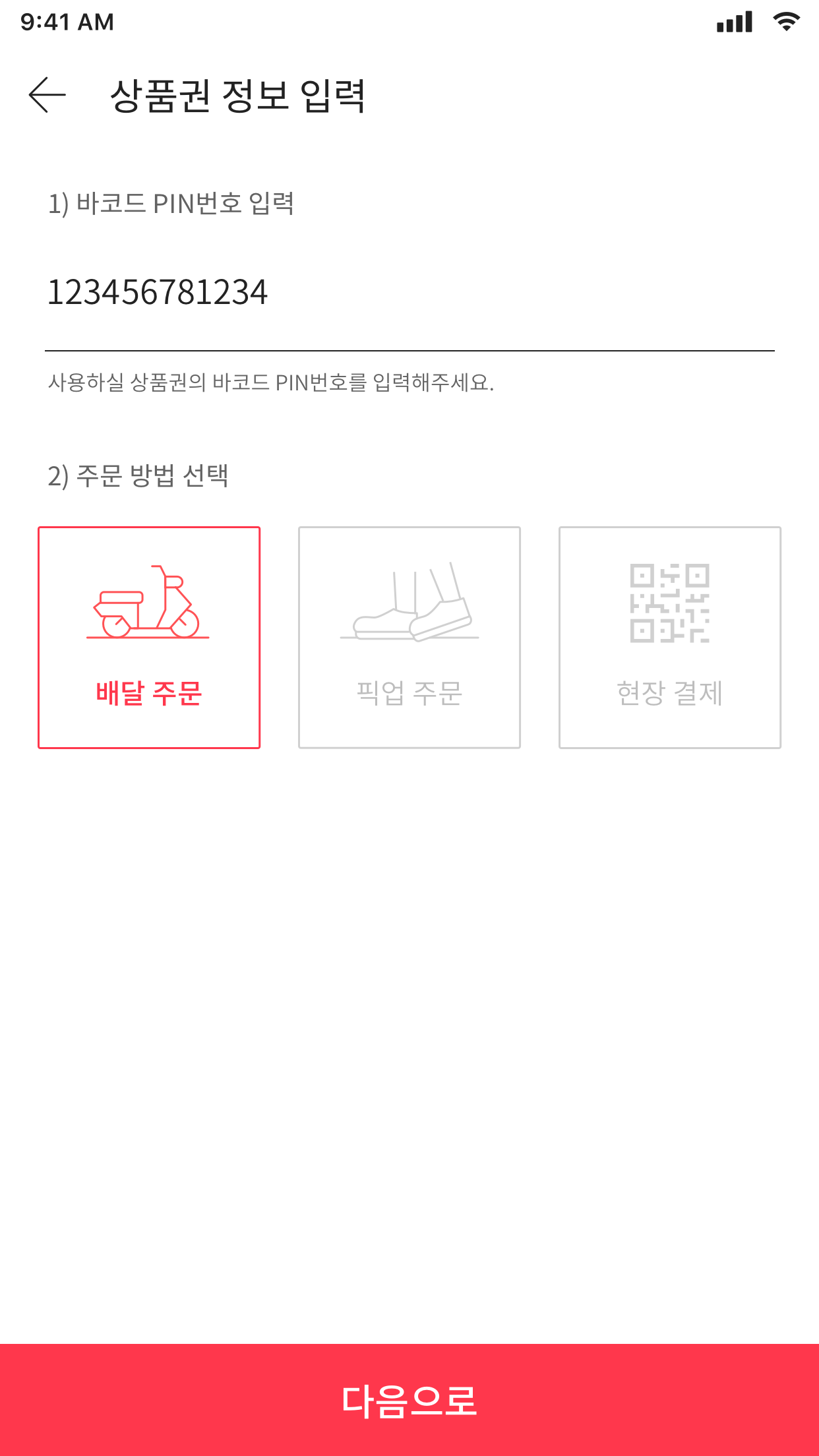Tap the 픽업 주문 card border
Screen dimensions: 819x1456
click(x=409, y=528)
